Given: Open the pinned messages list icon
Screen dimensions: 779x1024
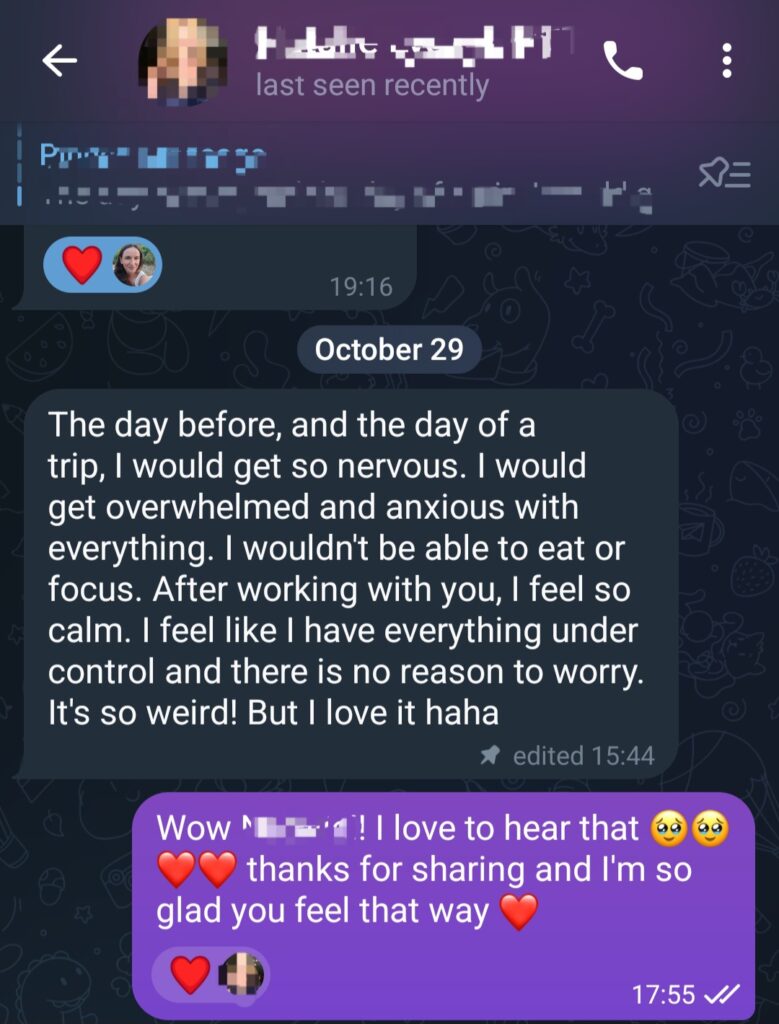Looking at the screenshot, I should click(724, 176).
